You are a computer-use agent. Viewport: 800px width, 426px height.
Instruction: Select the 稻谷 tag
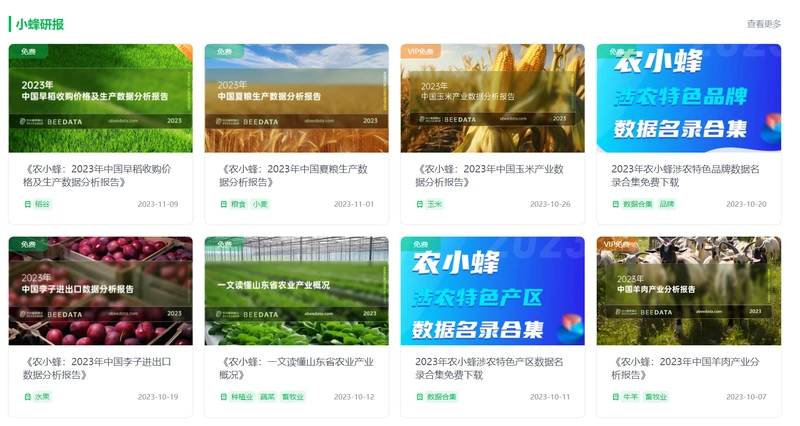click(x=42, y=204)
